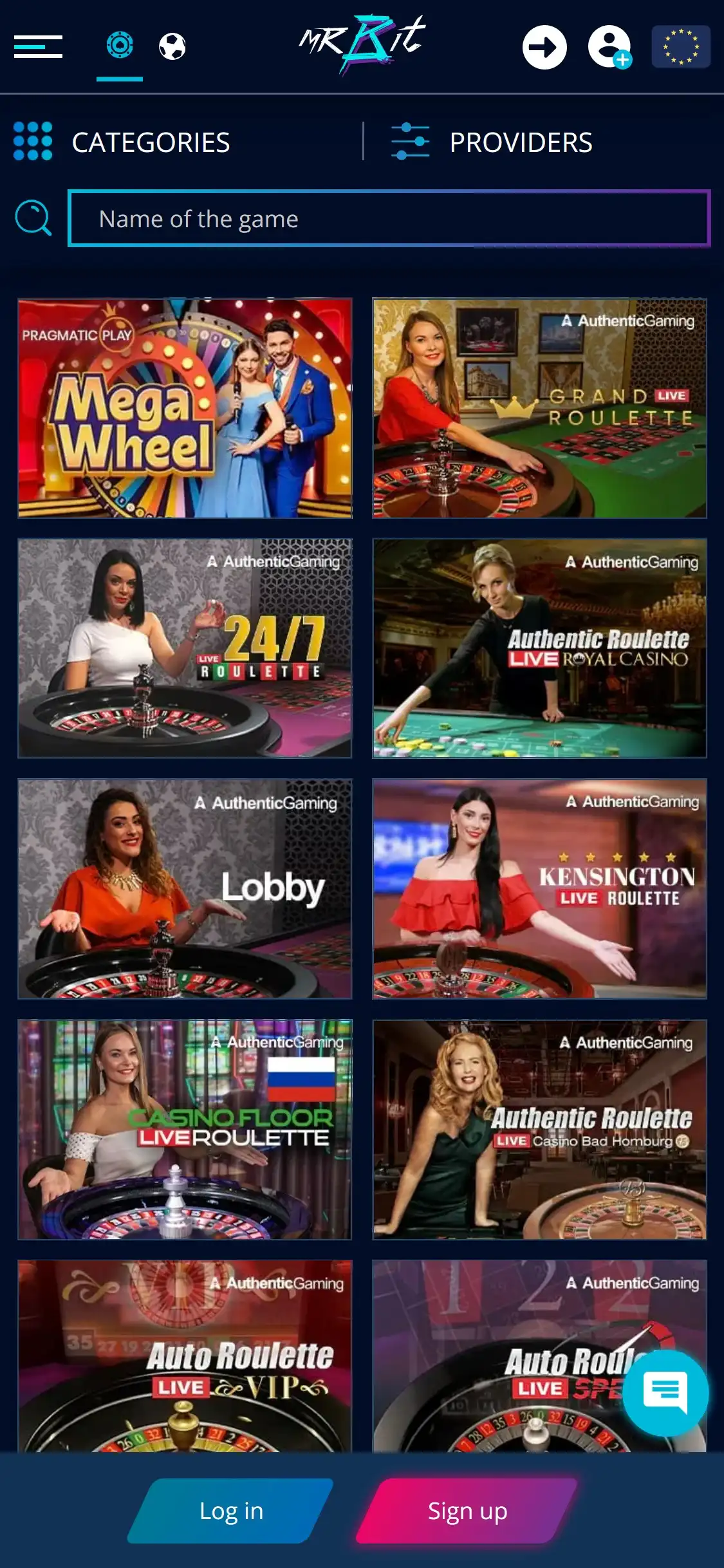Image resolution: width=724 pixels, height=1568 pixels.
Task: Open the Categories filter
Action: [122, 142]
